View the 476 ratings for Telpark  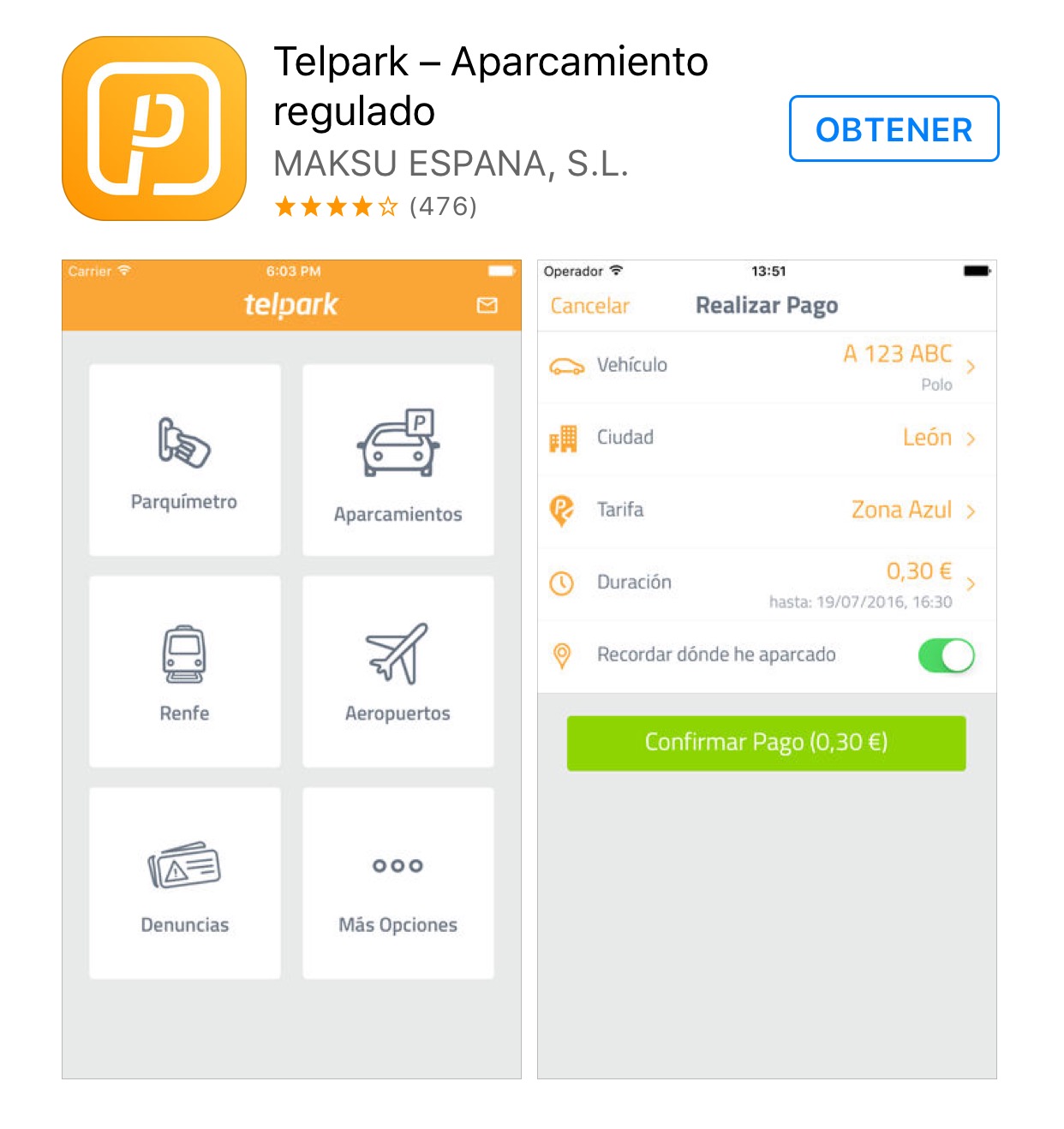375,206
